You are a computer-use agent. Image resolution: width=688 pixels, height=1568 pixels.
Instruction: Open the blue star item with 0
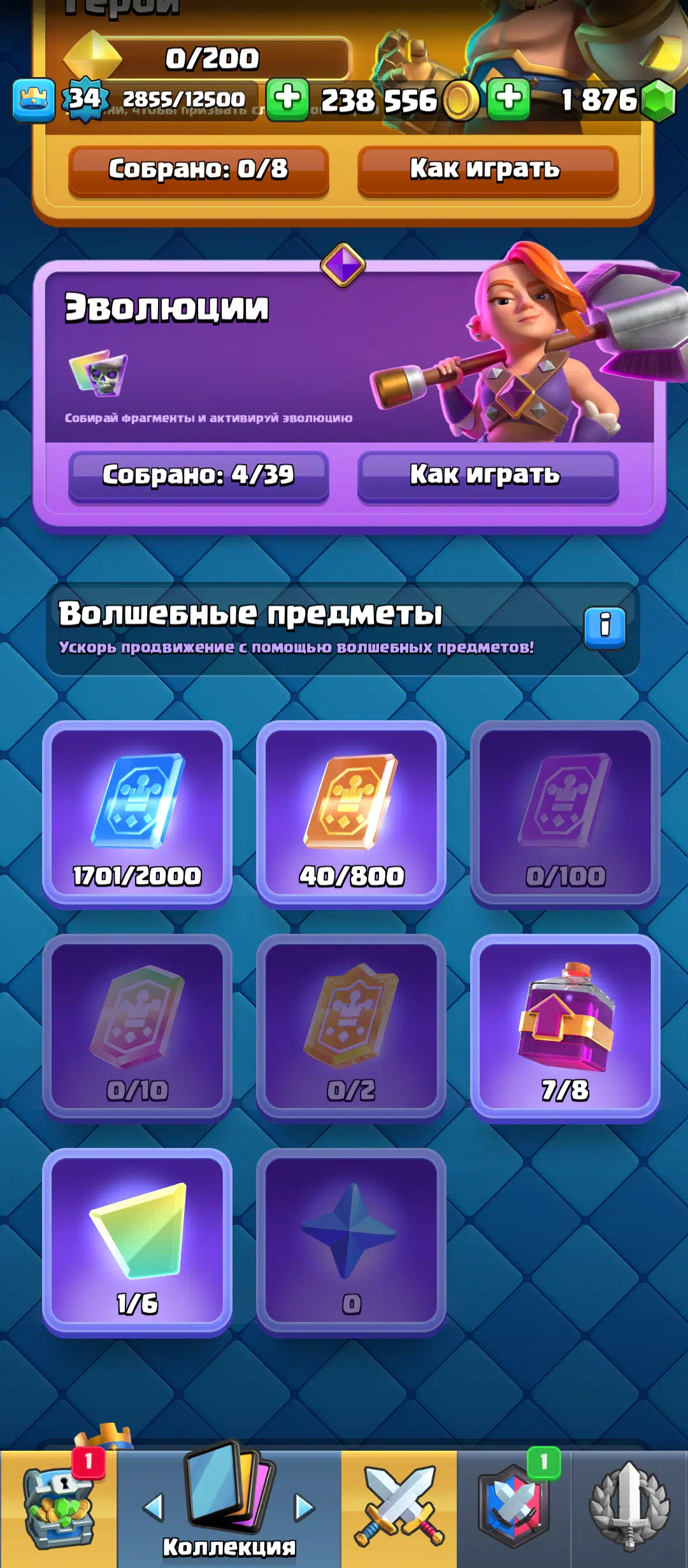pos(351,1240)
